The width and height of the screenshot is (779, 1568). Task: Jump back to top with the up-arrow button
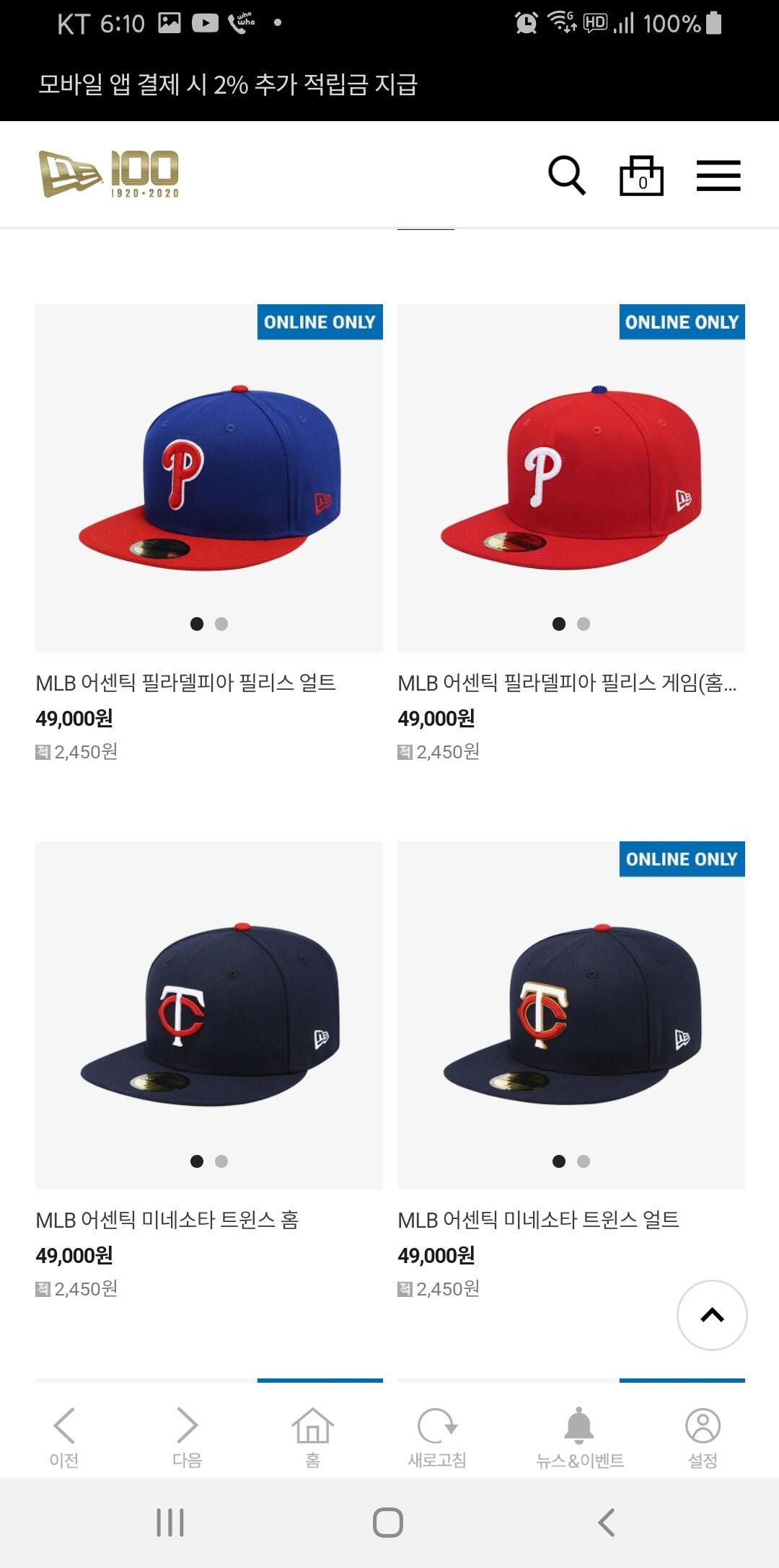712,1315
